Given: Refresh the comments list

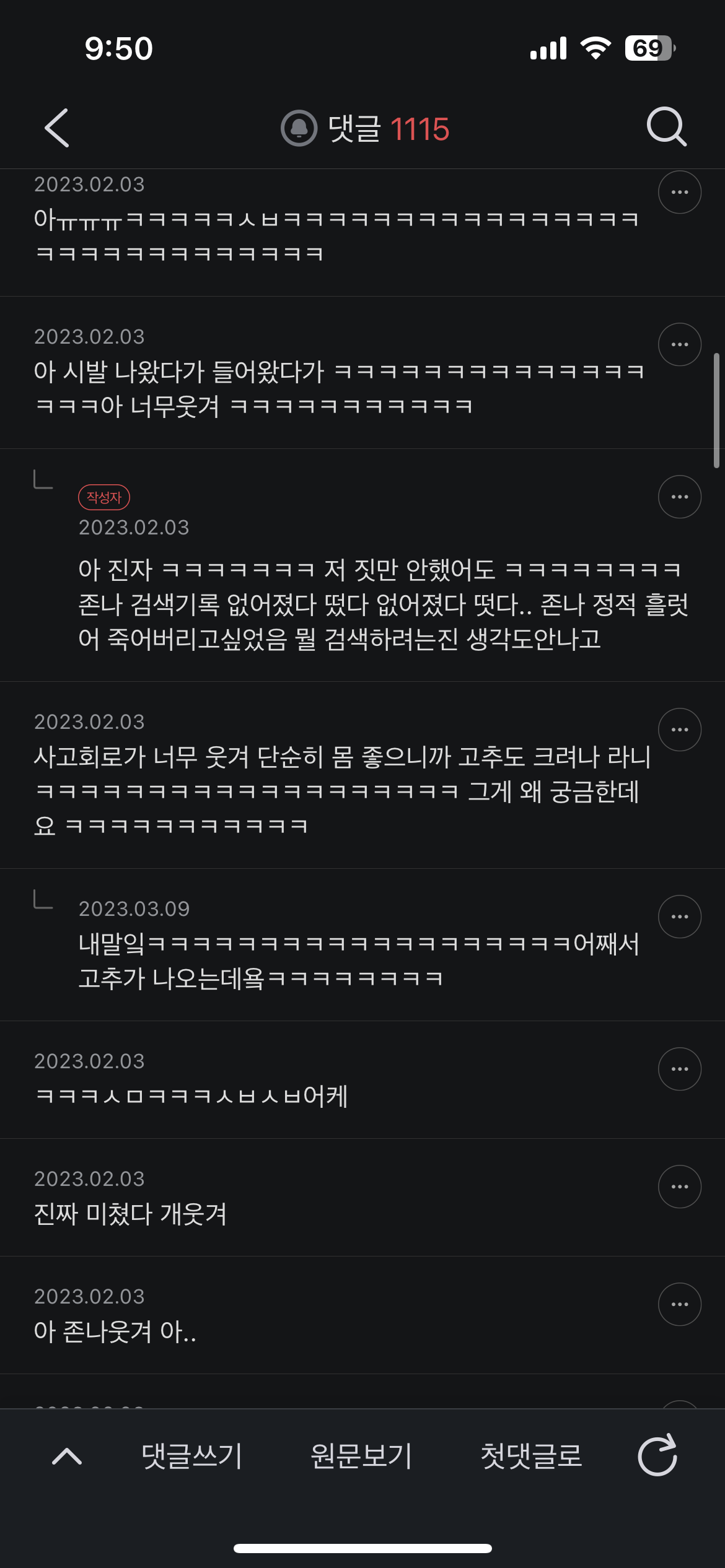Looking at the screenshot, I should point(657,1455).
